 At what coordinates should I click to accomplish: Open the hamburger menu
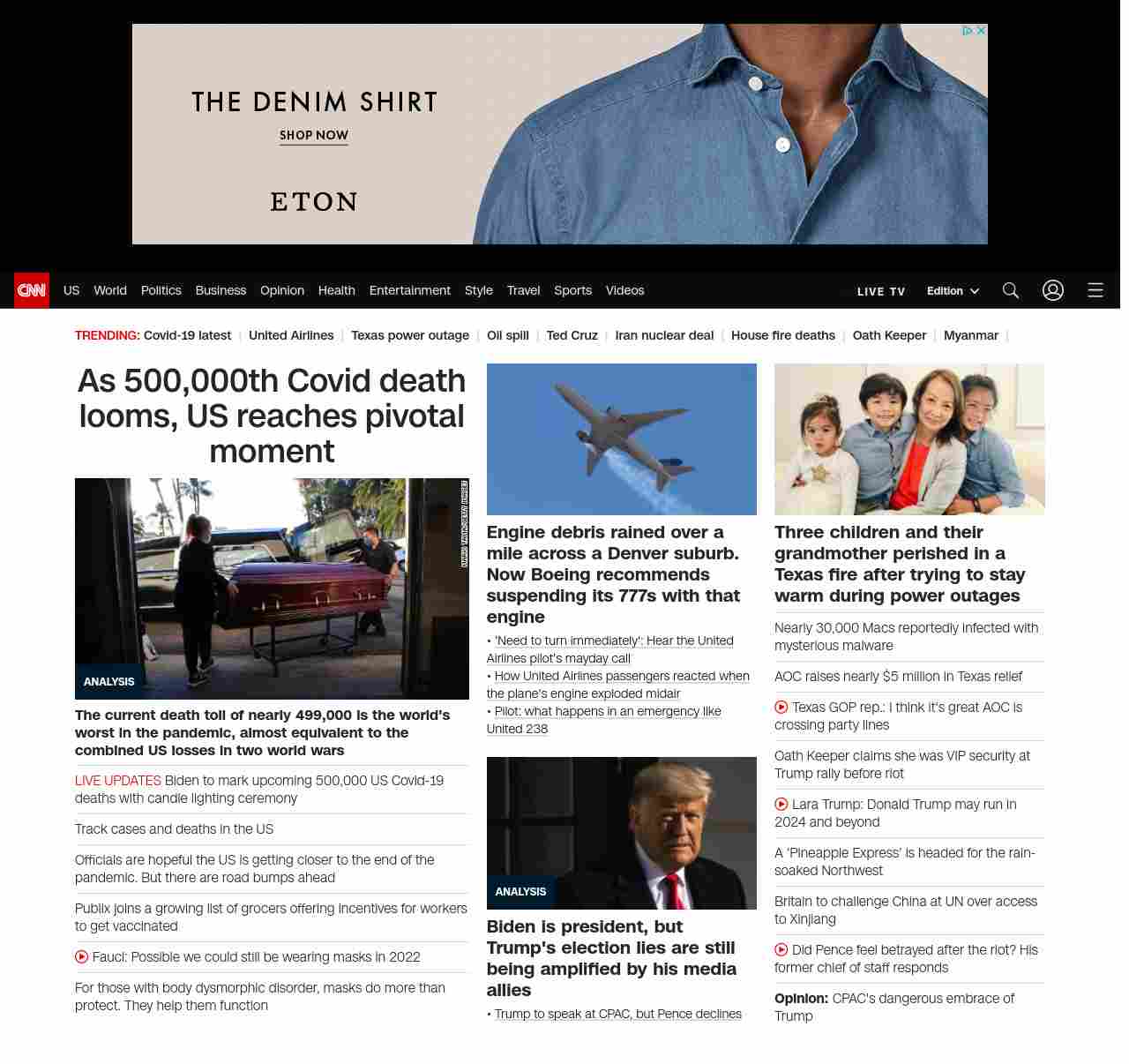[x=1095, y=290]
